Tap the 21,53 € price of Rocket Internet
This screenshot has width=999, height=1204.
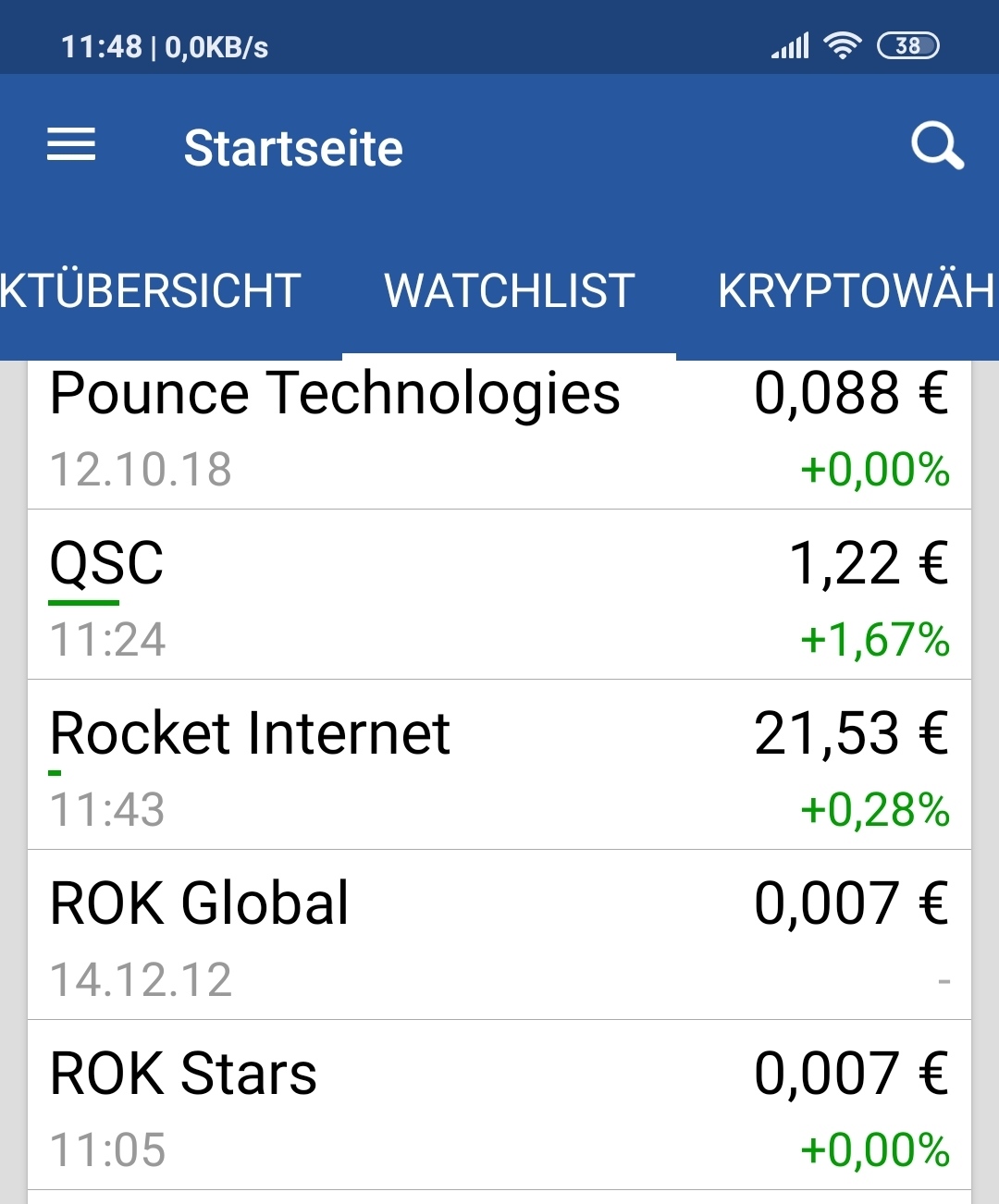point(851,734)
